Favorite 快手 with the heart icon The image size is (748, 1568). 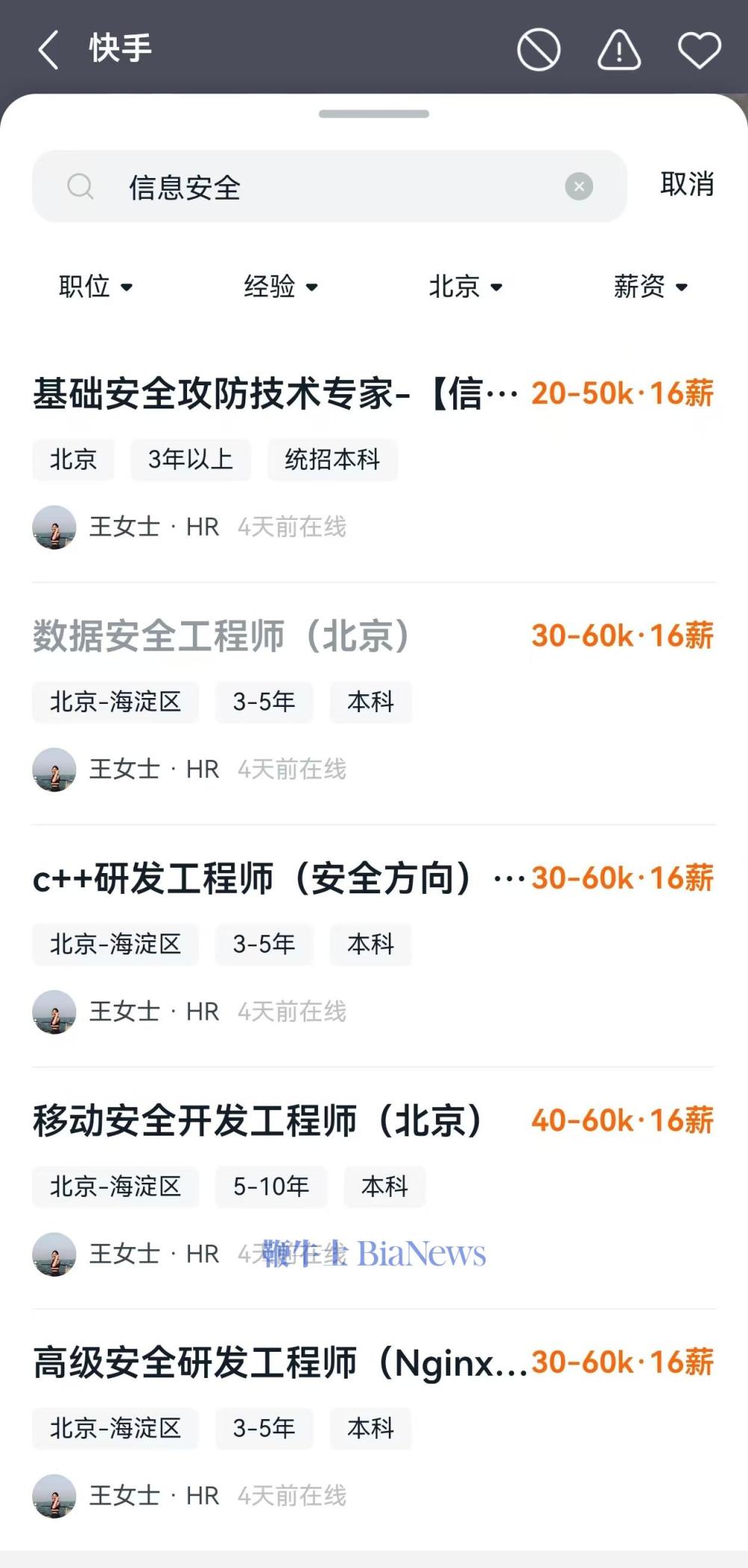699,49
